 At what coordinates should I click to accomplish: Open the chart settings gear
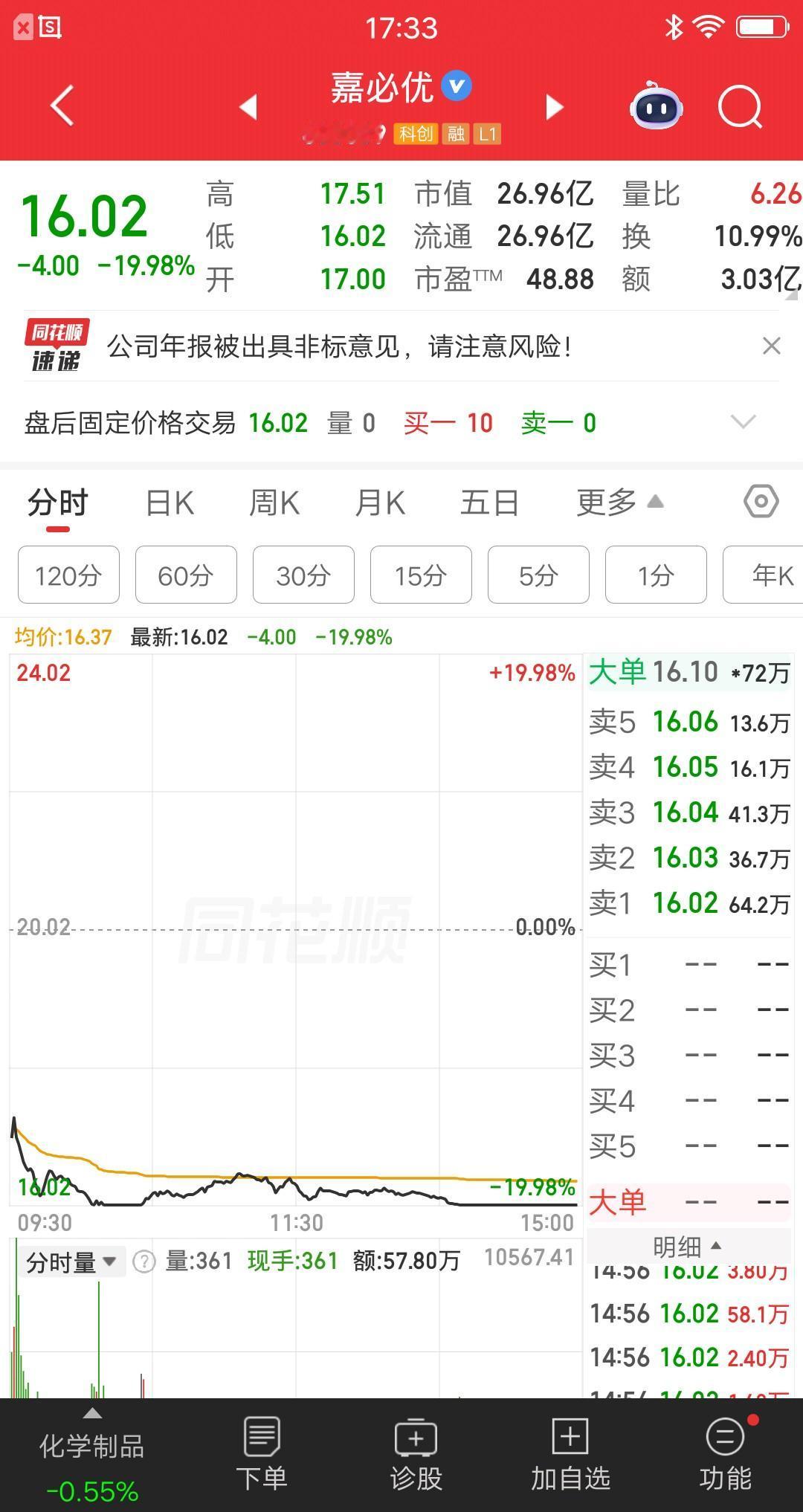pos(761,502)
